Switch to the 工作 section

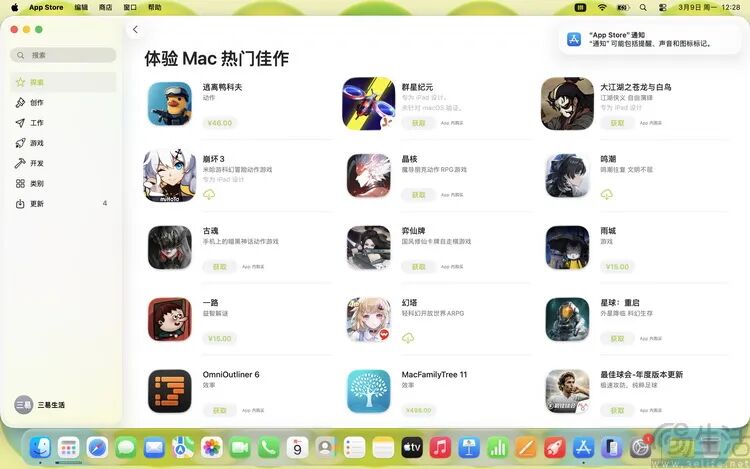point(36,123)
